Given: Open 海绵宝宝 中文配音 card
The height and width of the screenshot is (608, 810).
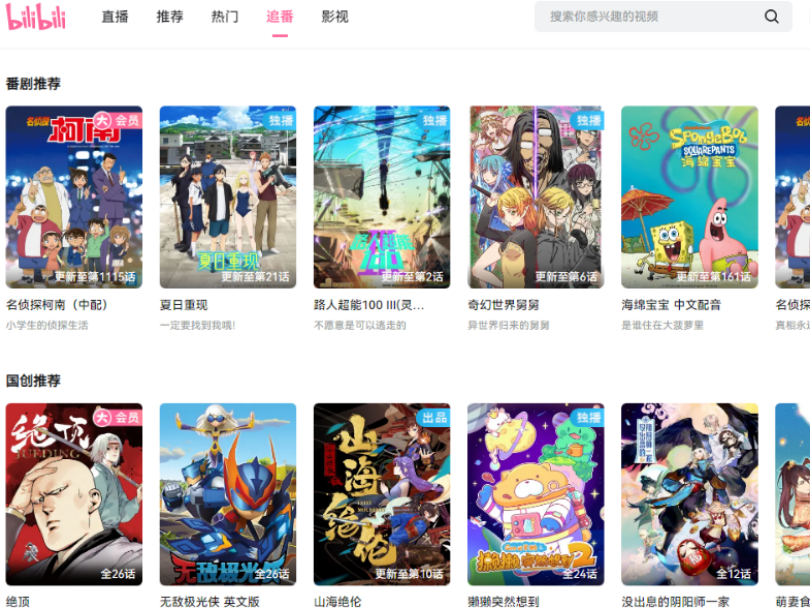Looking at the screenshot, I should point(690,197).
